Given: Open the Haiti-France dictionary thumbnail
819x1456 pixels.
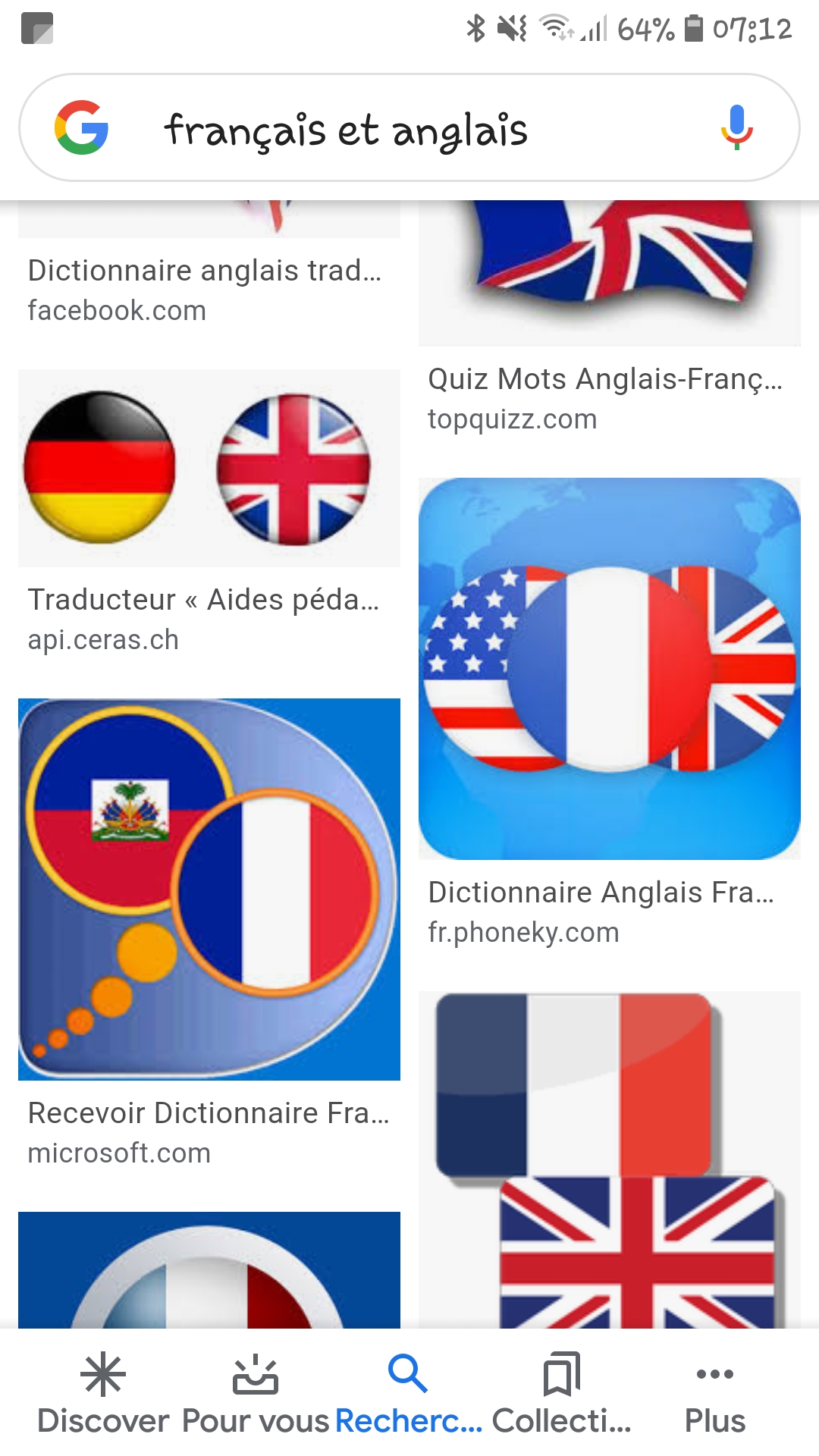Looking at the screenshot, I should (209, 887).
